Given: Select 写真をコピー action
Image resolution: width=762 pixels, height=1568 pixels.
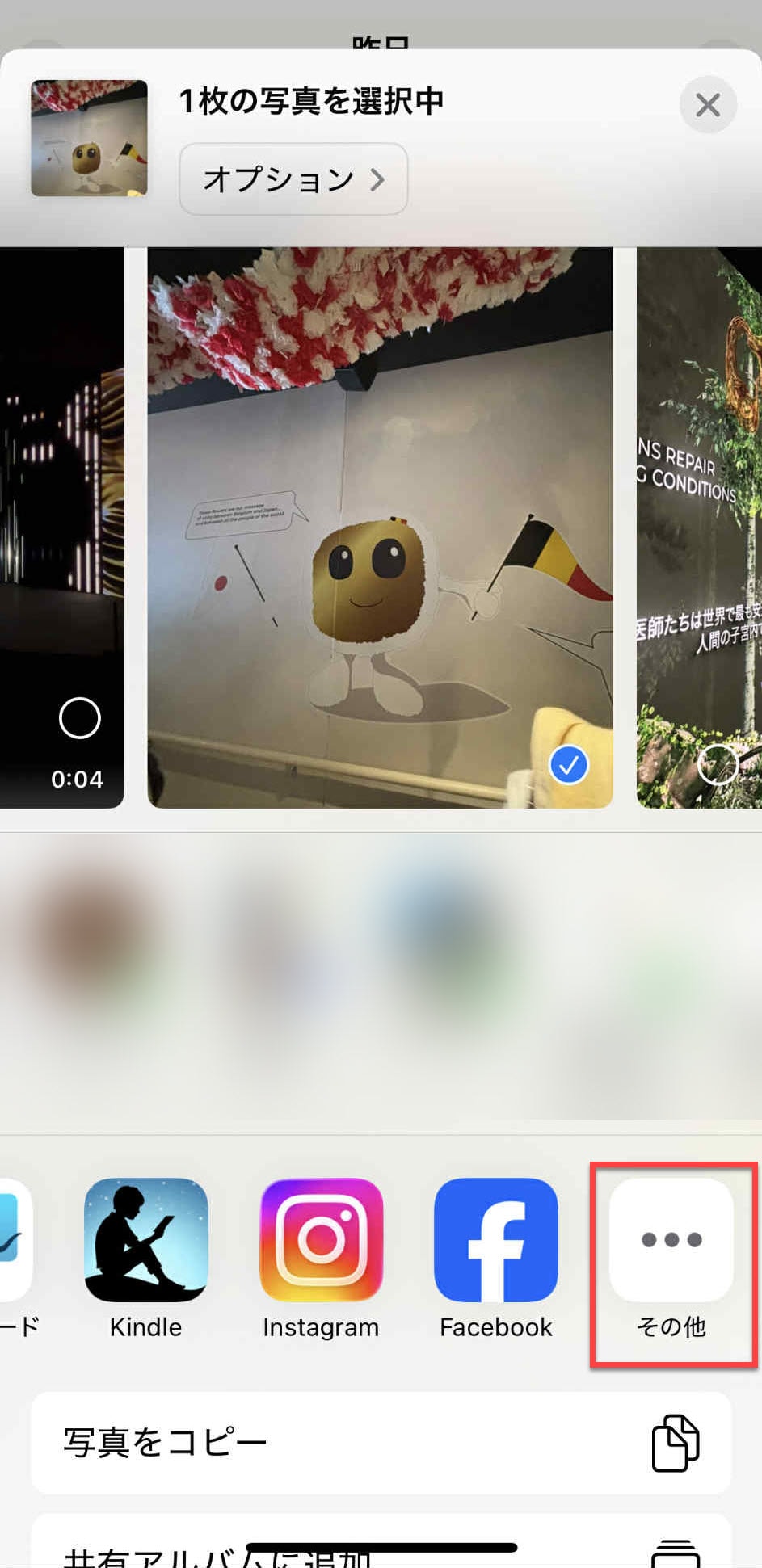Looking at the screenshot, I should tap(381, 1443).
